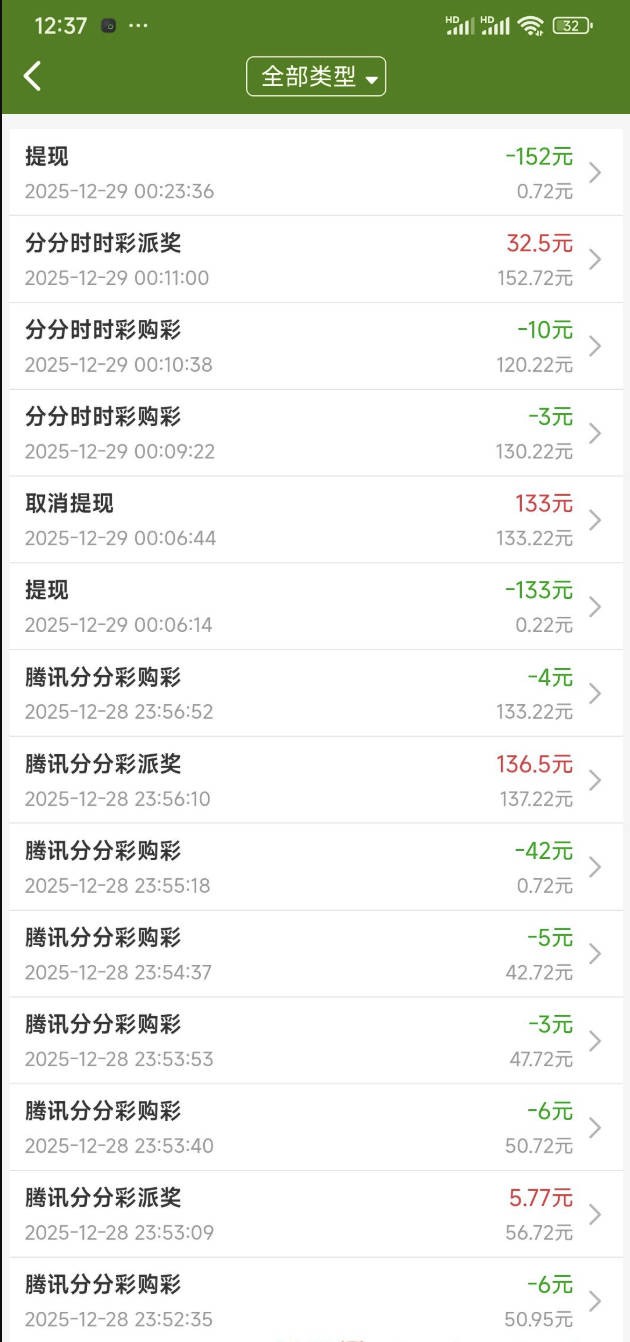
Task: View the 133元 取消提现 entry
Action: tap(315, 520)
